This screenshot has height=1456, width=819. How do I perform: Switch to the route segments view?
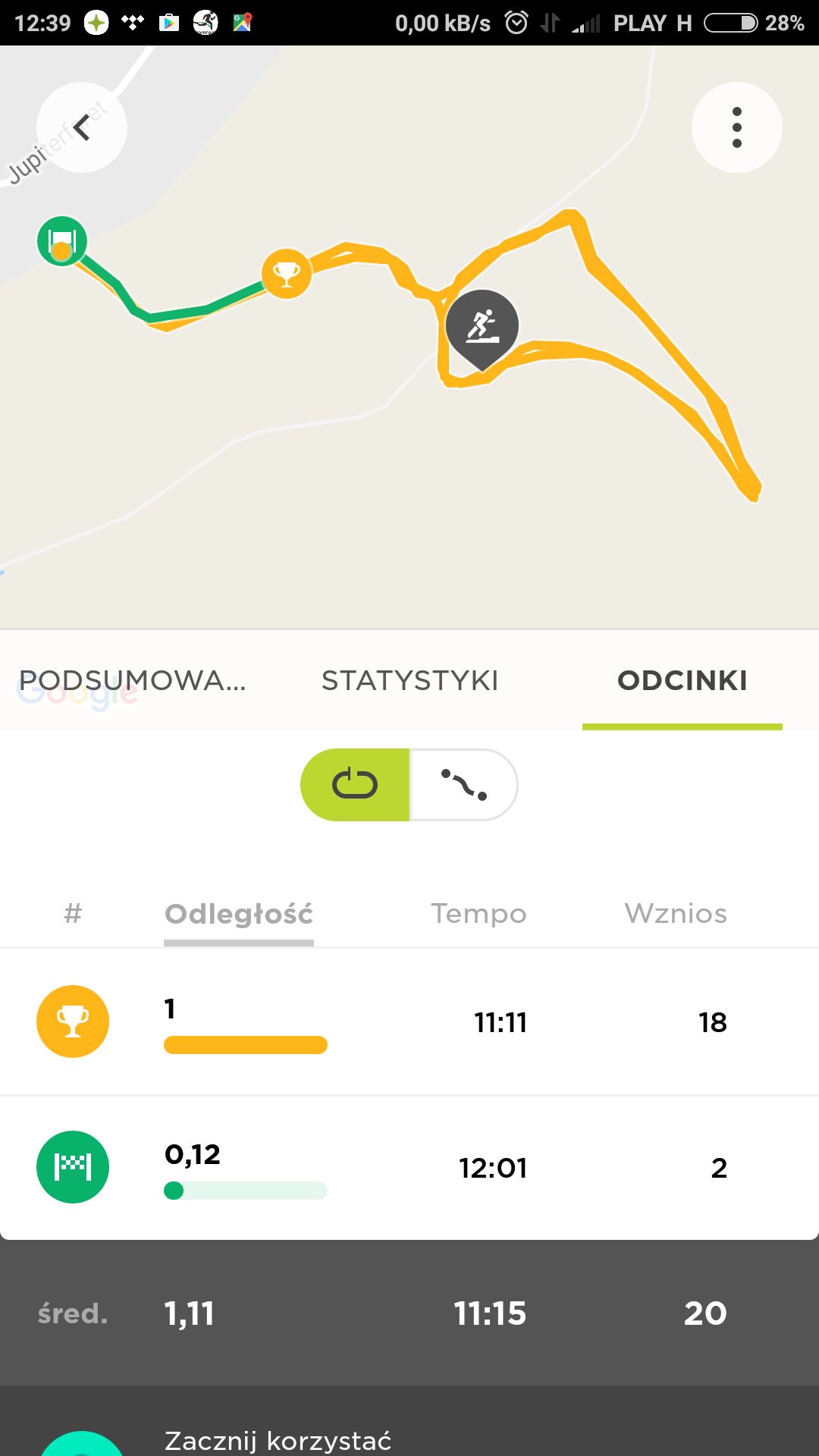coord(464,784)
